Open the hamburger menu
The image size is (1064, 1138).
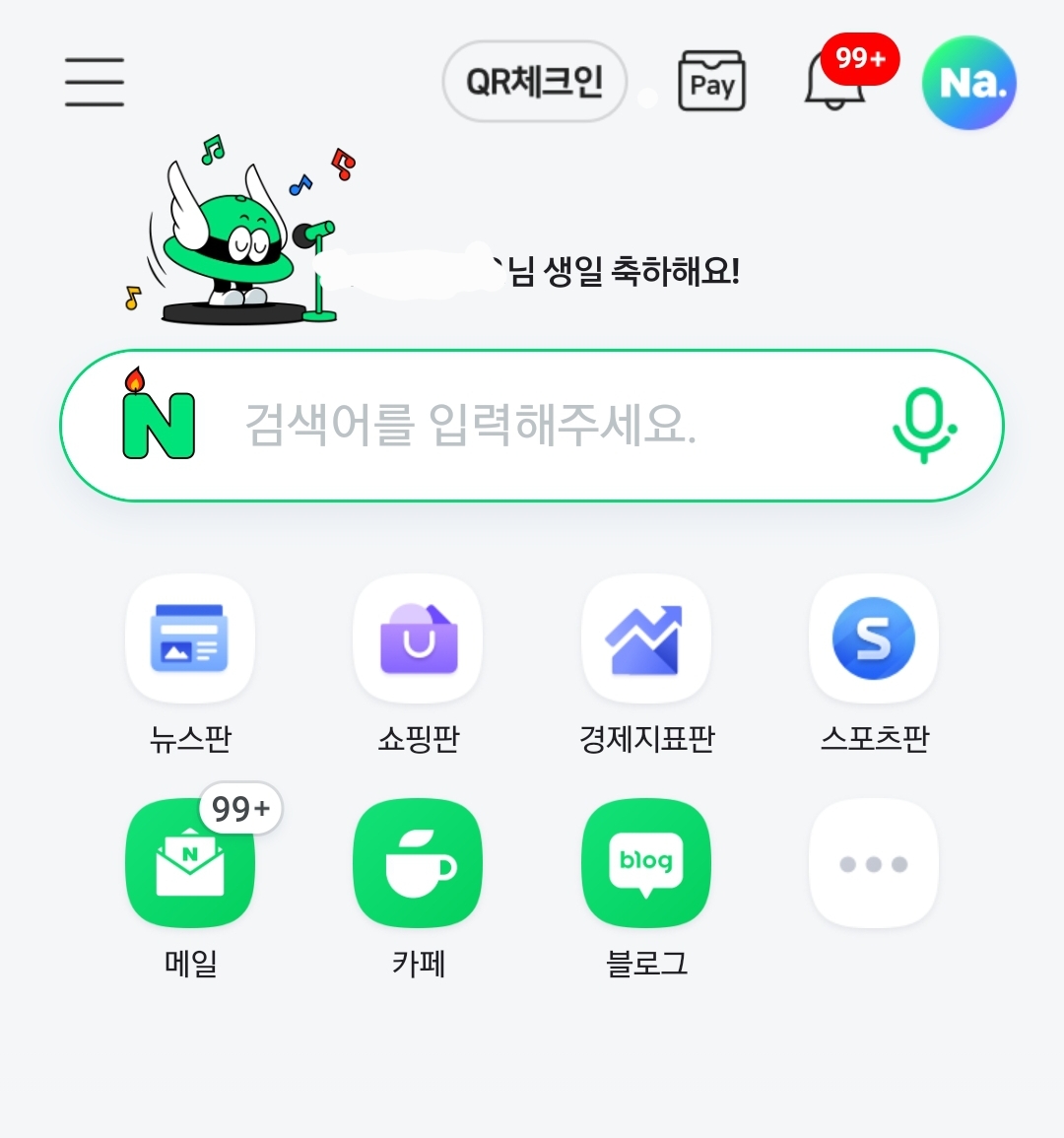point(95,81)
